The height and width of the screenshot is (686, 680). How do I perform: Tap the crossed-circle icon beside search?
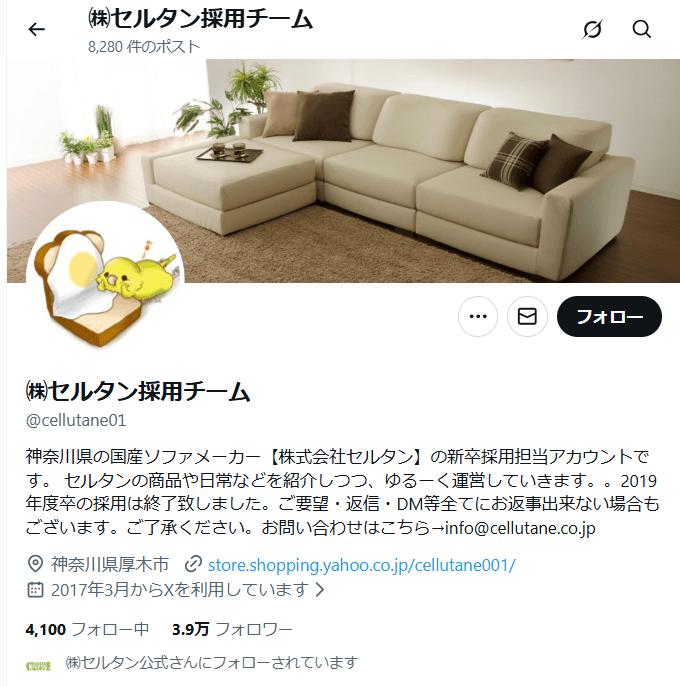(x=592, y=29)
